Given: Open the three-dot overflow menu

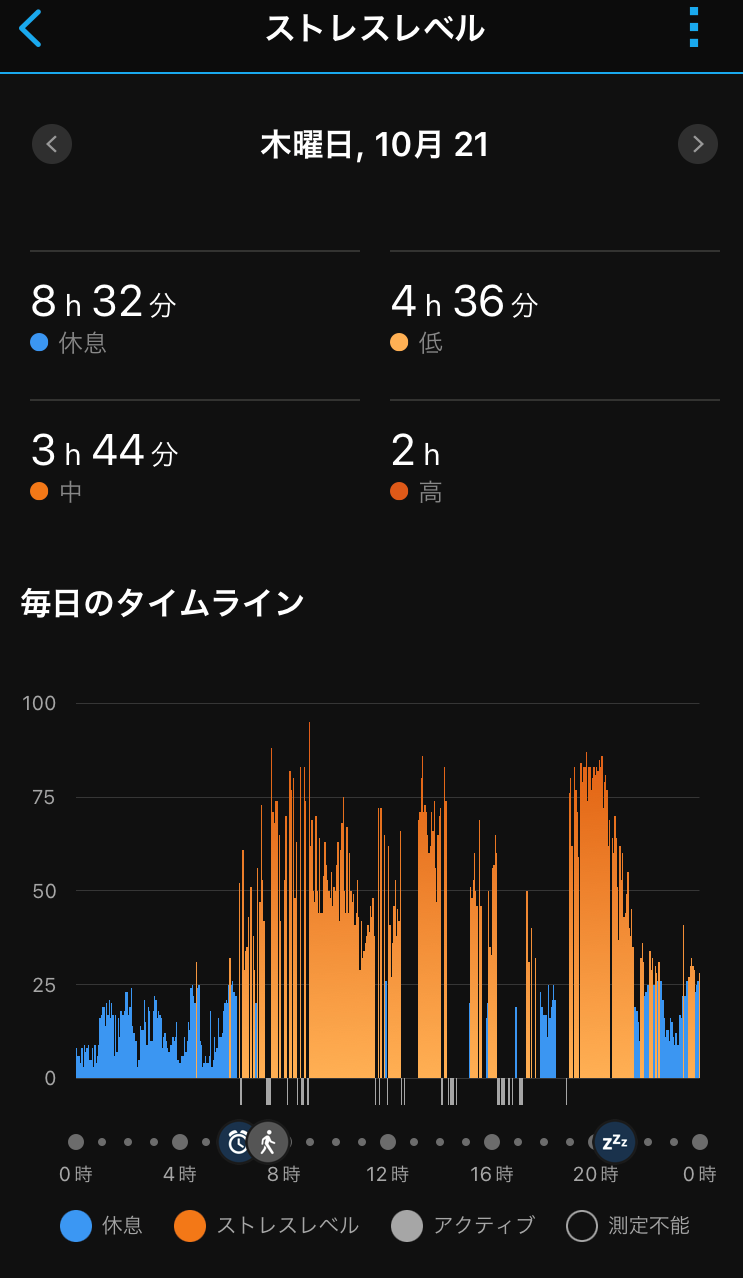Looking at the screenshot, I should click(x=693, y=29).
